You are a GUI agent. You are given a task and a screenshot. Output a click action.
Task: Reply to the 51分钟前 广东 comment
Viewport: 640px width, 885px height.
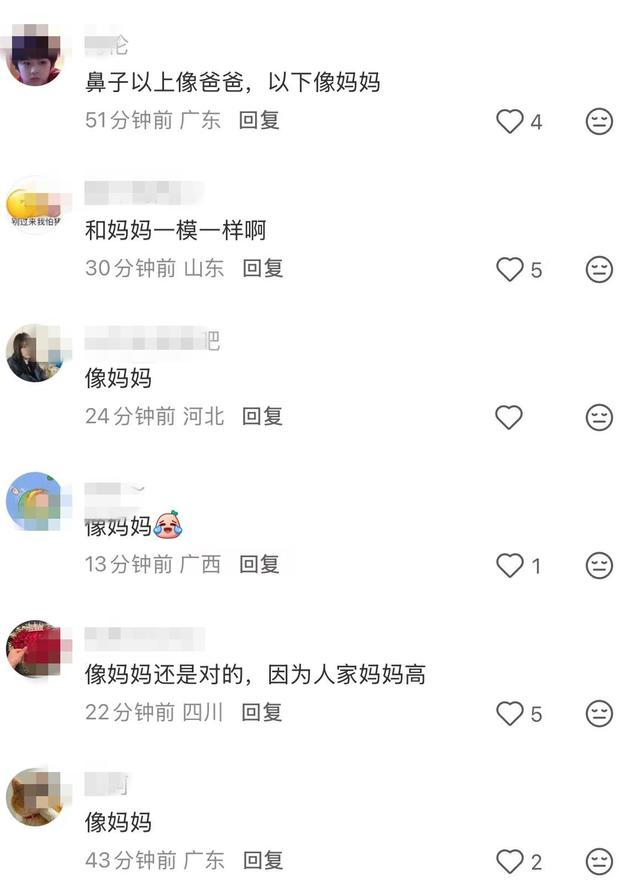pos(259,121)
